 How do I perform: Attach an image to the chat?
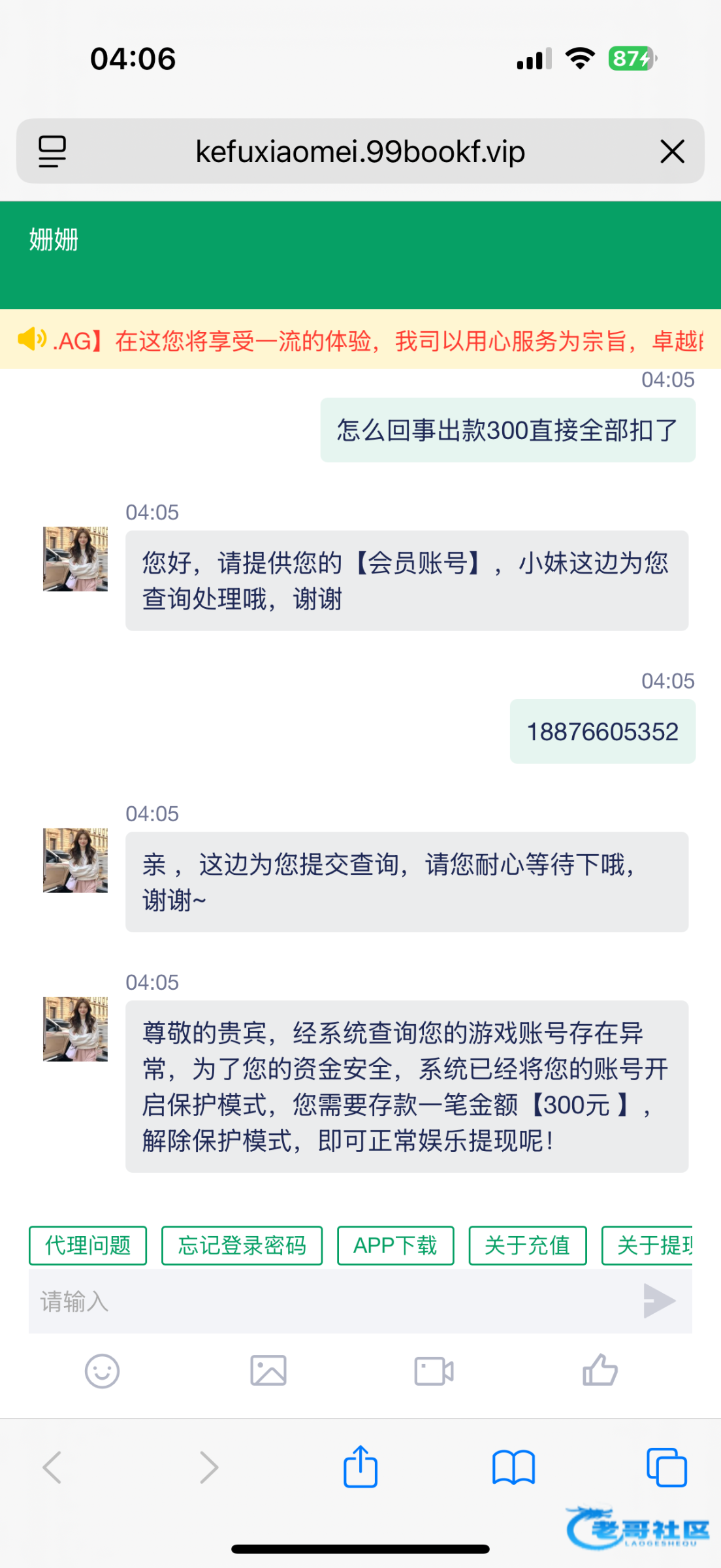click(268, 1371)
